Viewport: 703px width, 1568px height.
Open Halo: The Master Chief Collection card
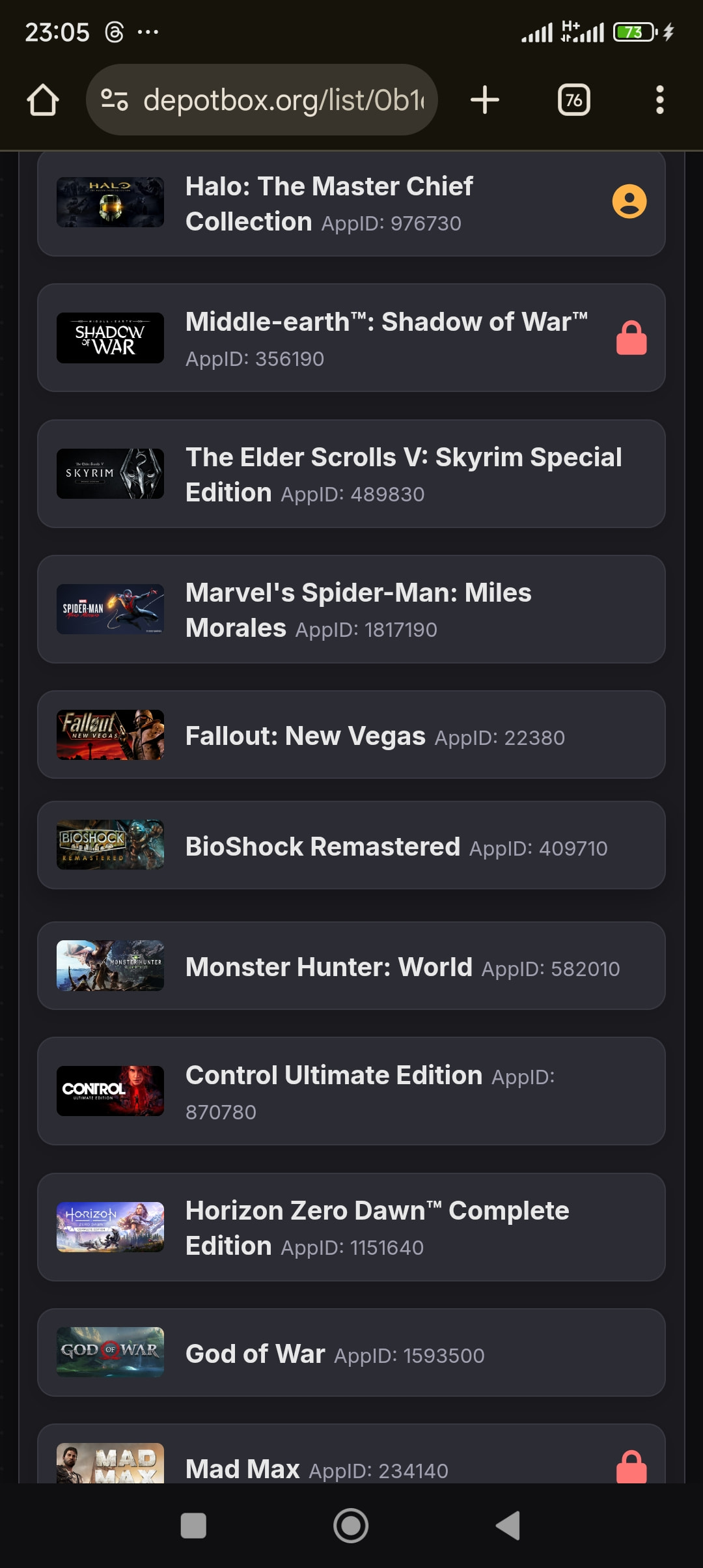tap(351, 204)
